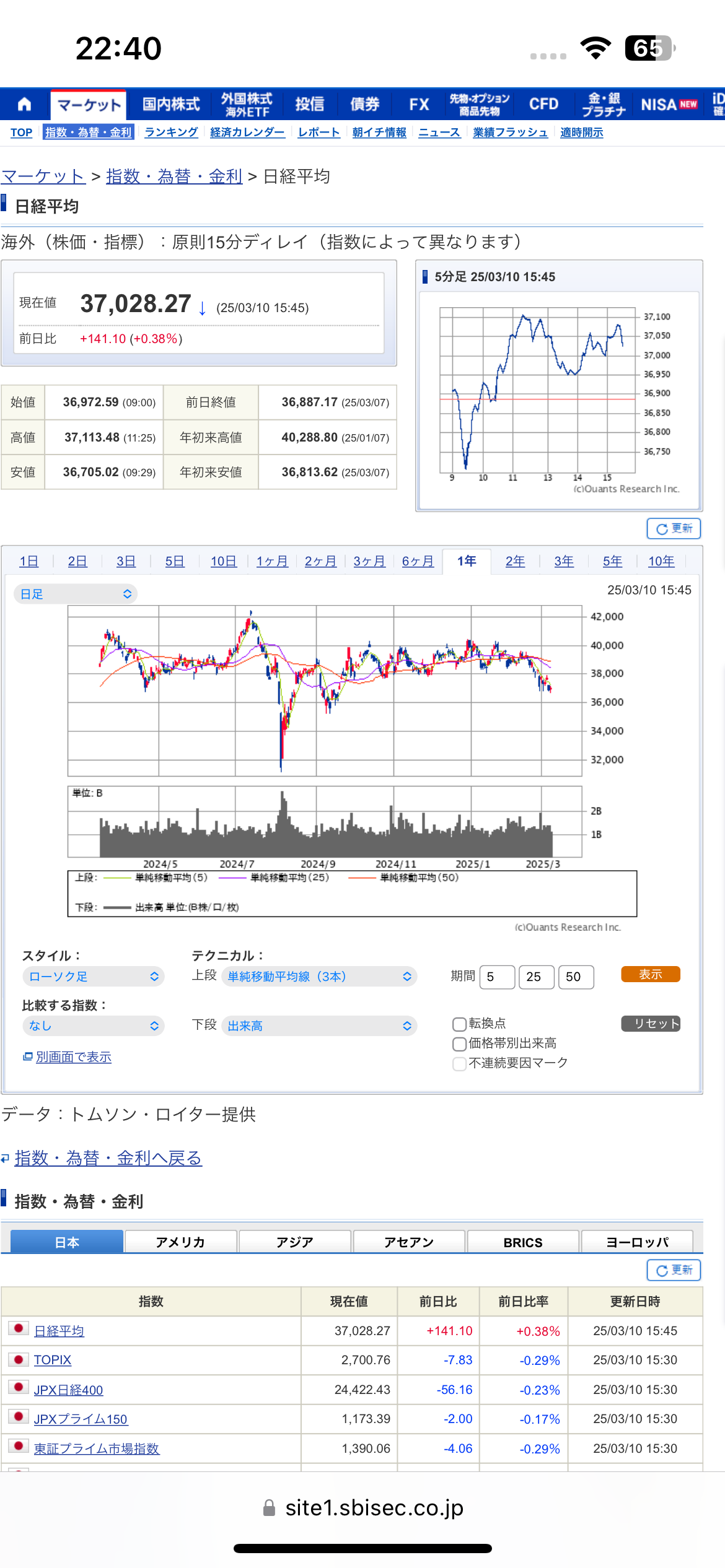Switch chart range to 5年
This screenshot has height=1568, width=725.
pos(612,561)
